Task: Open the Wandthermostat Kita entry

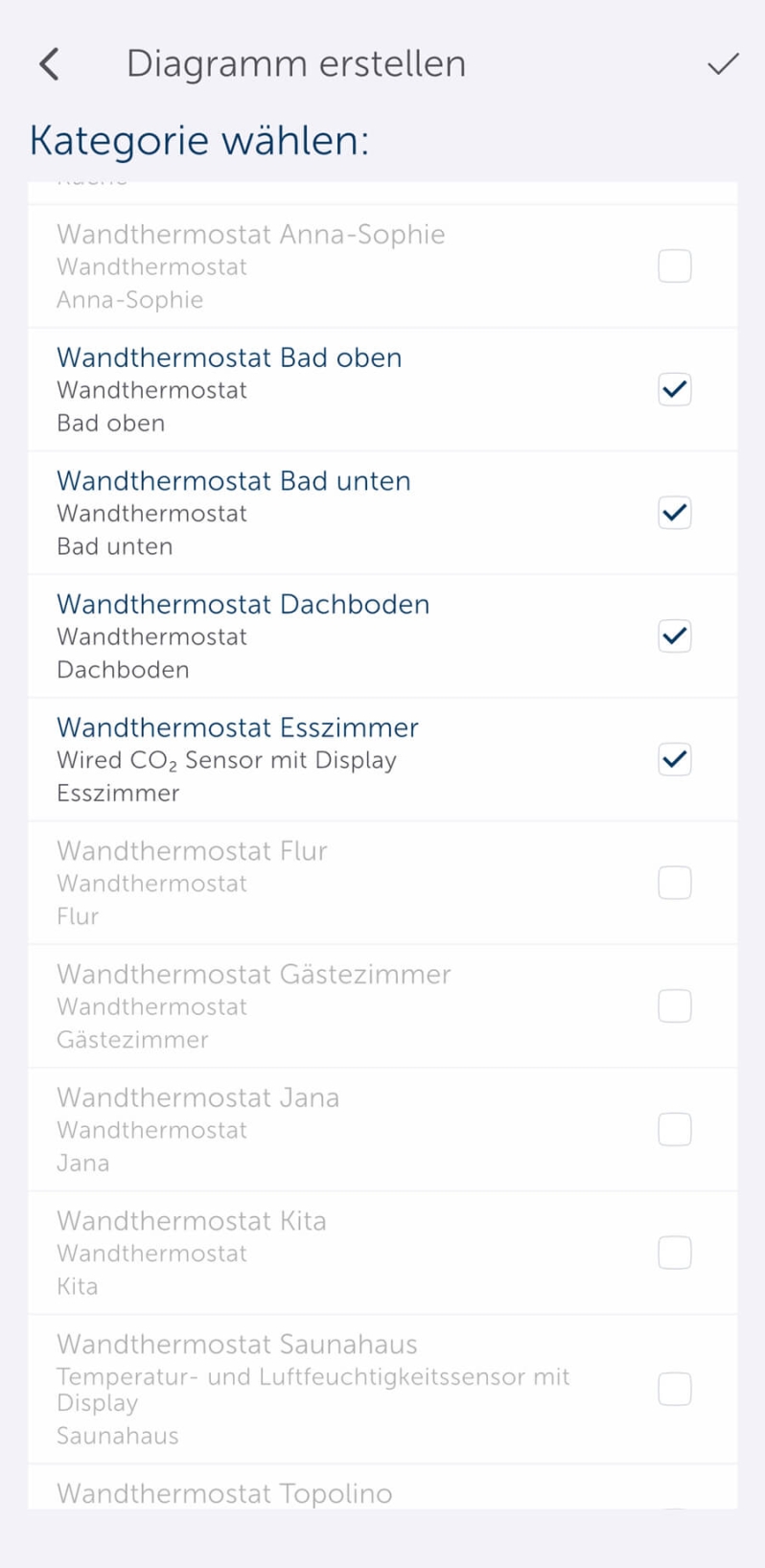Action: [x=192, y=1253]
